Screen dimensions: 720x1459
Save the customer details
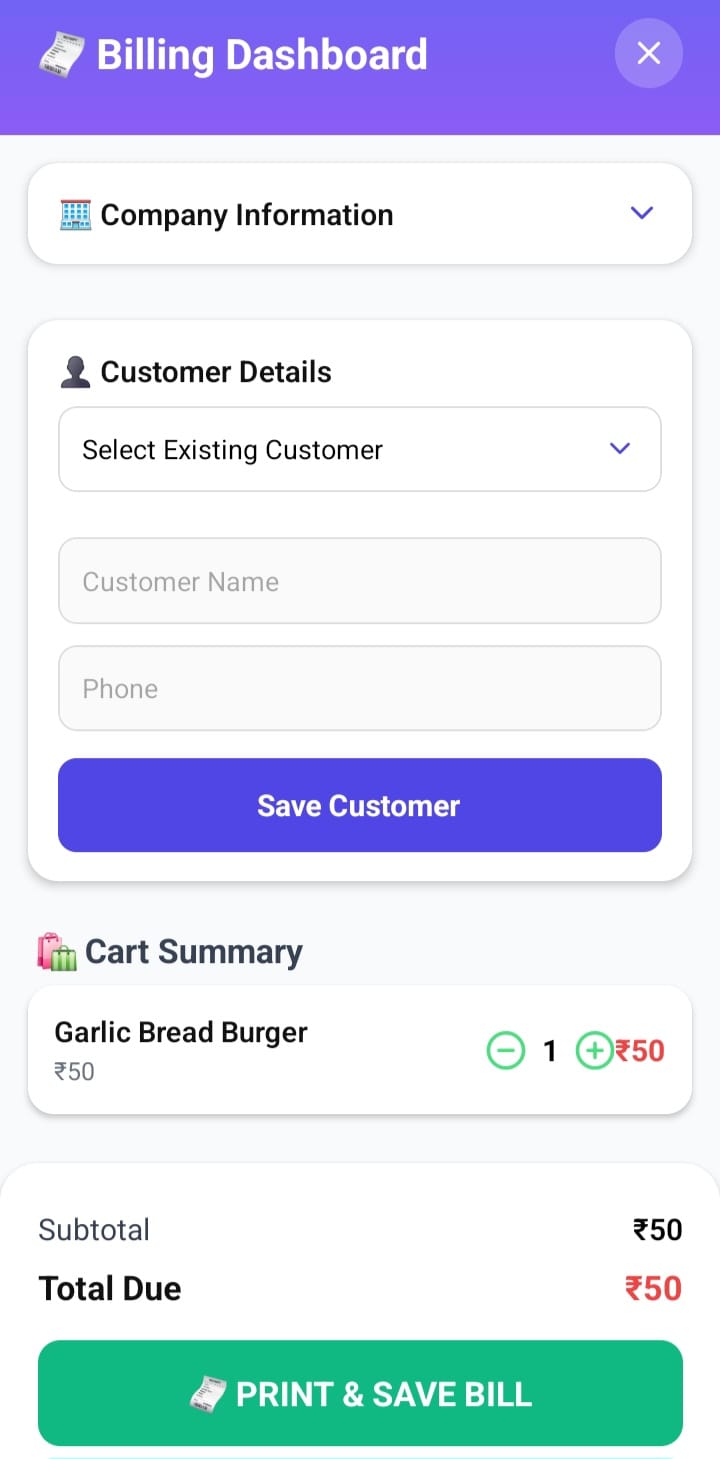point(359,805)
